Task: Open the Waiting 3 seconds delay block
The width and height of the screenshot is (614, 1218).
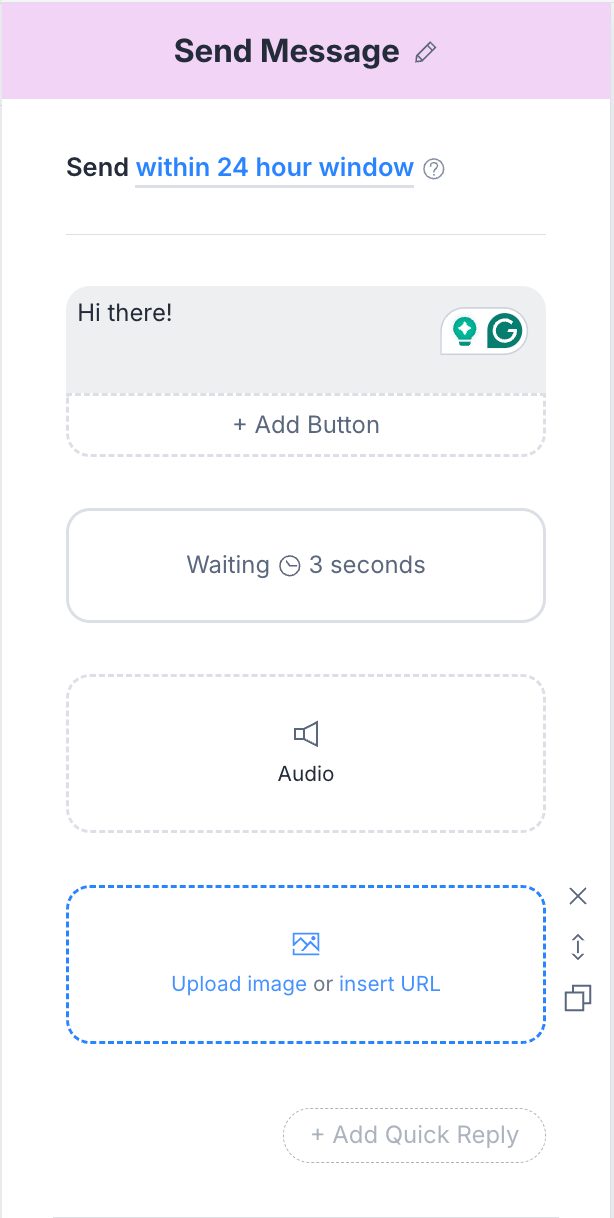Action: pyautogui.click(x=306, y=565)
